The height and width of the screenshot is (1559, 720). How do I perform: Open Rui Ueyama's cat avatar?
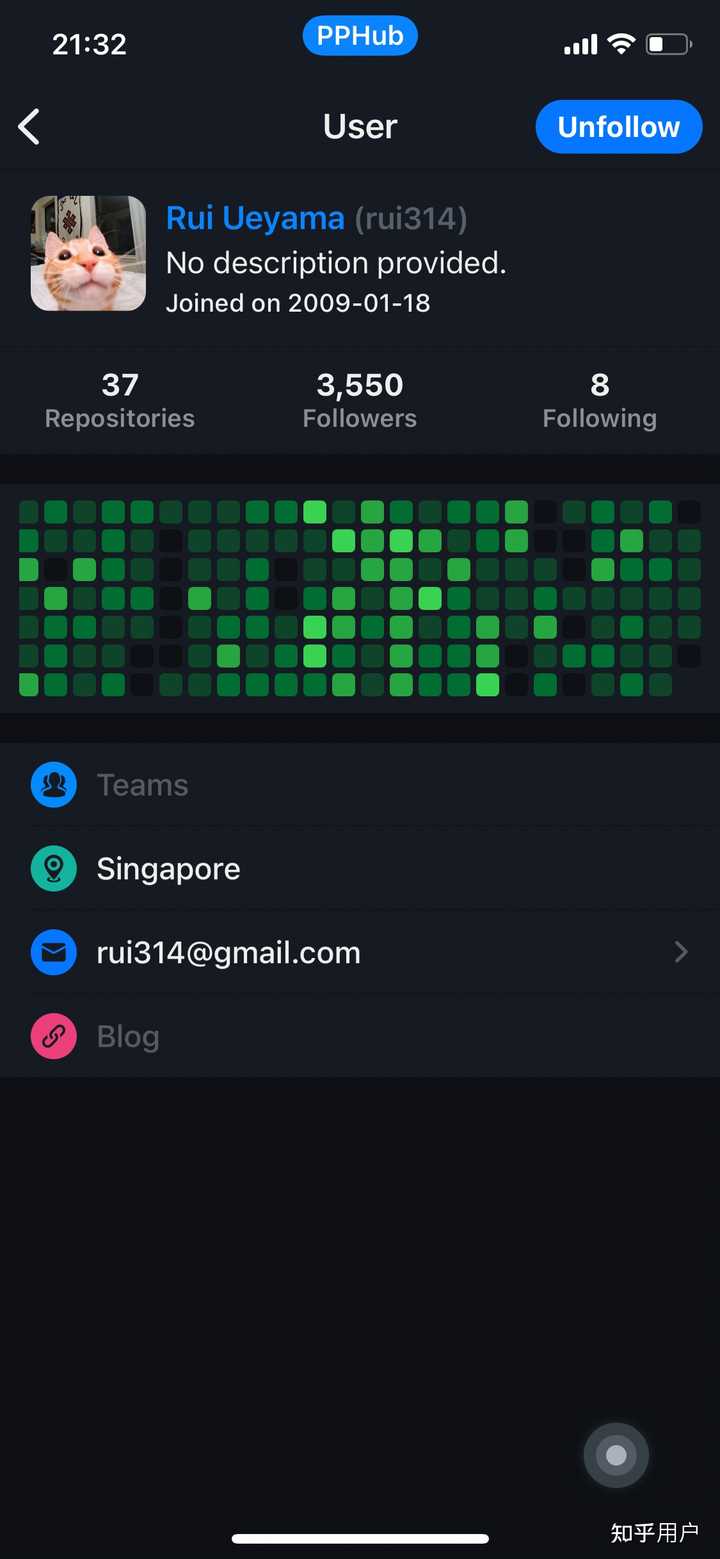pos(89,253)
